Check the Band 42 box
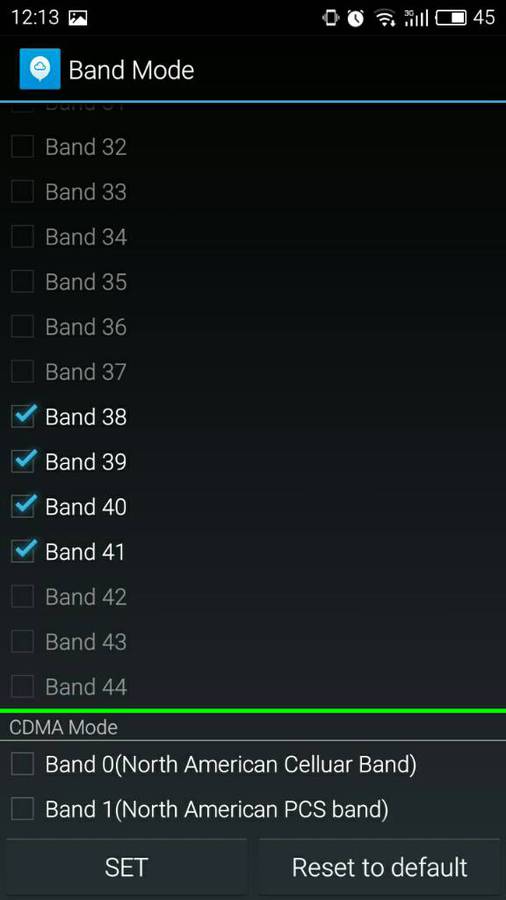Screen dimensions: 506x900 [x=23, y=597]
